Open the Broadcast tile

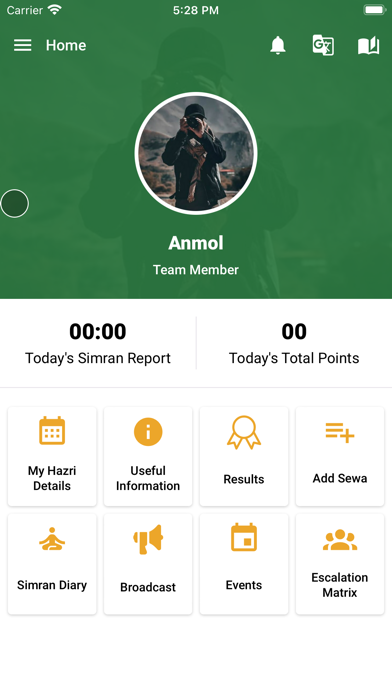pos(148,564)
